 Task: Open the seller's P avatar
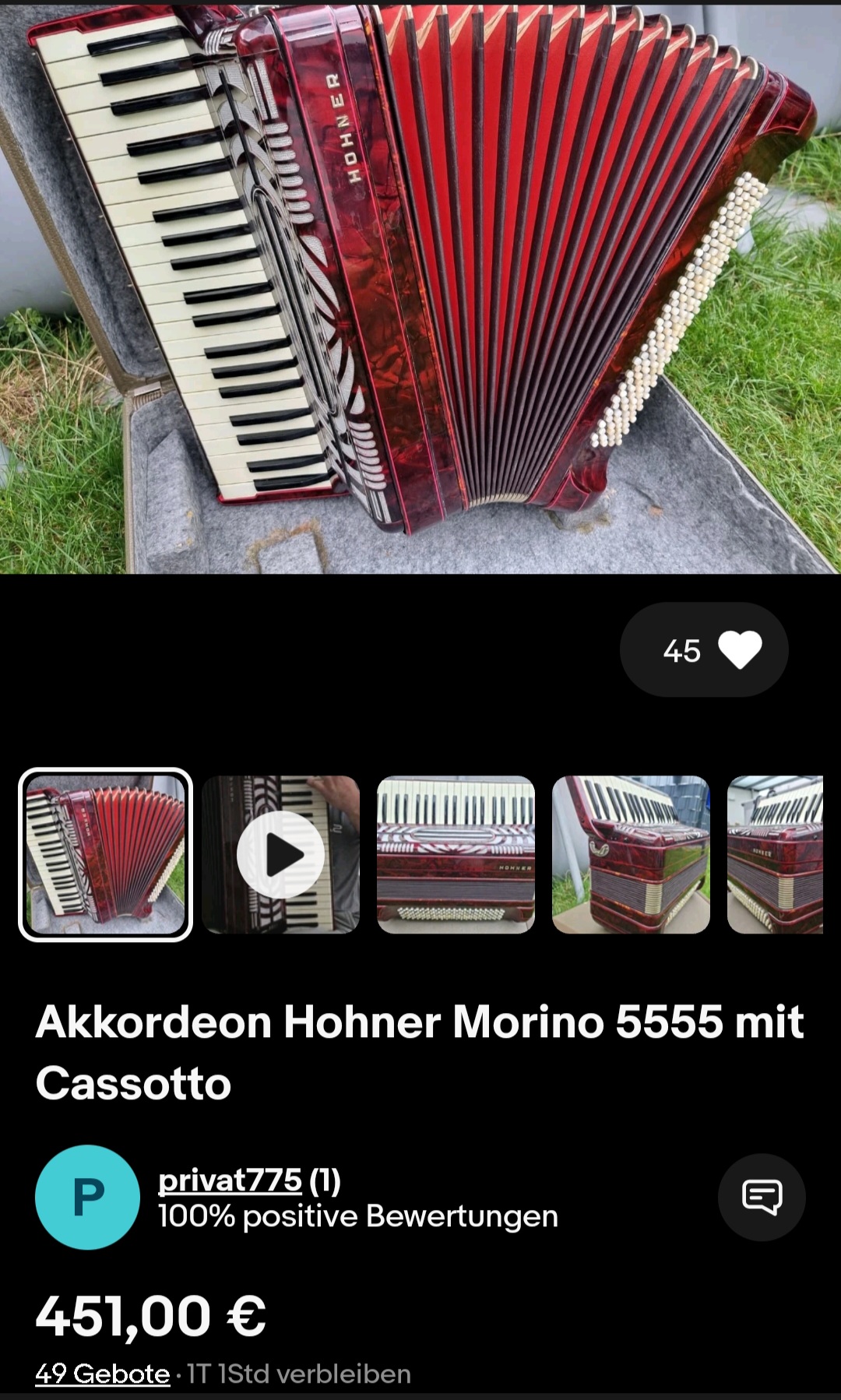pos(87,1197)
